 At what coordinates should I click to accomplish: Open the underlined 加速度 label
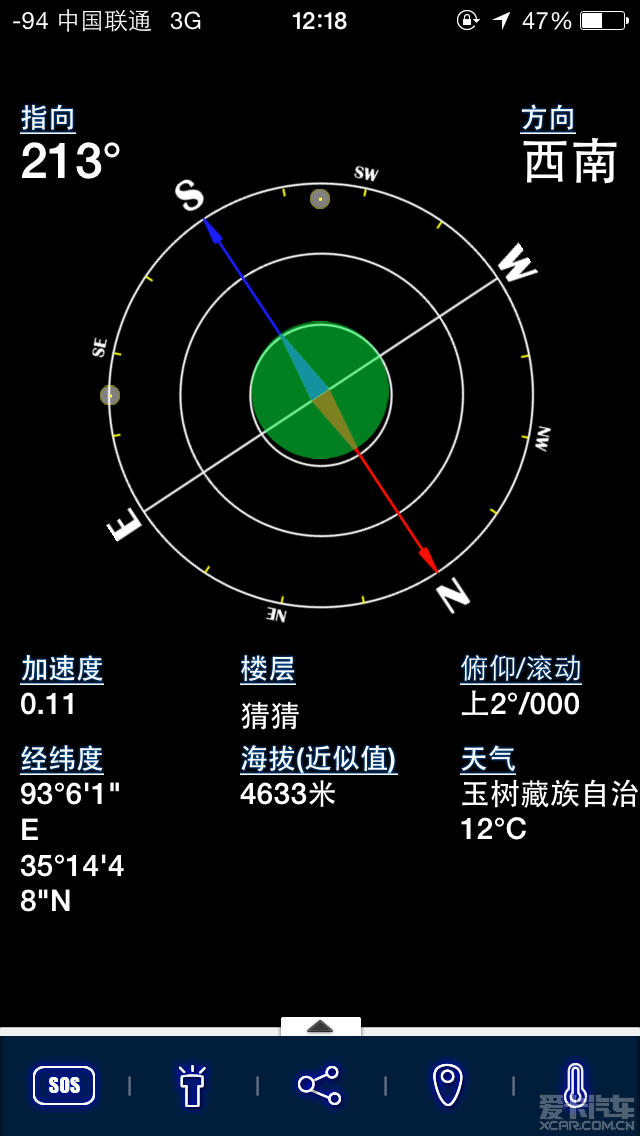(62, 669)
